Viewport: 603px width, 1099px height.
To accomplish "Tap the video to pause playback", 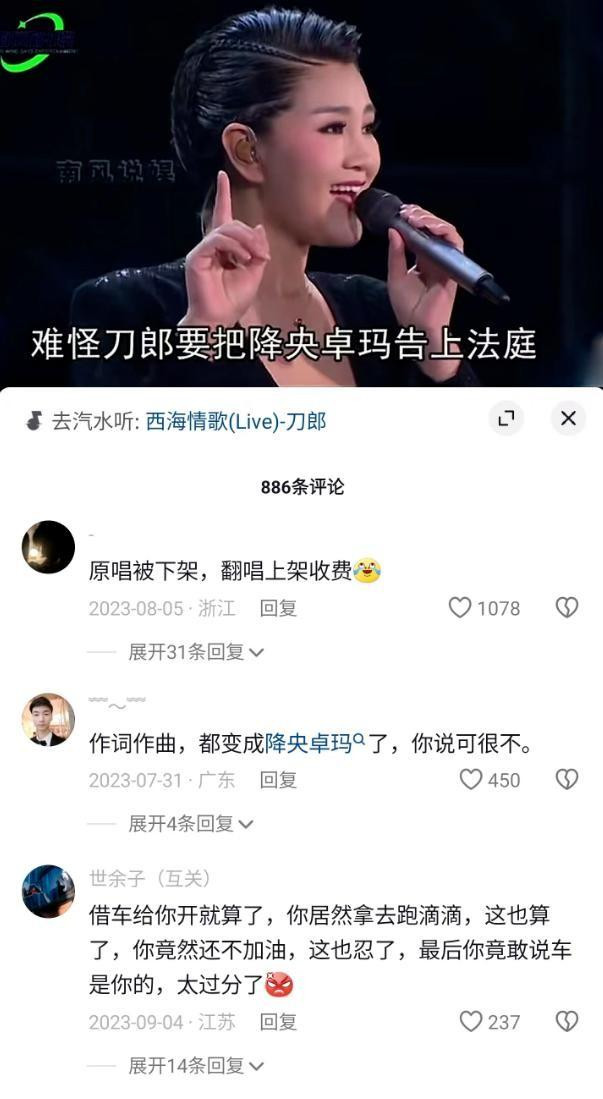I will click(x=300, y=190).
